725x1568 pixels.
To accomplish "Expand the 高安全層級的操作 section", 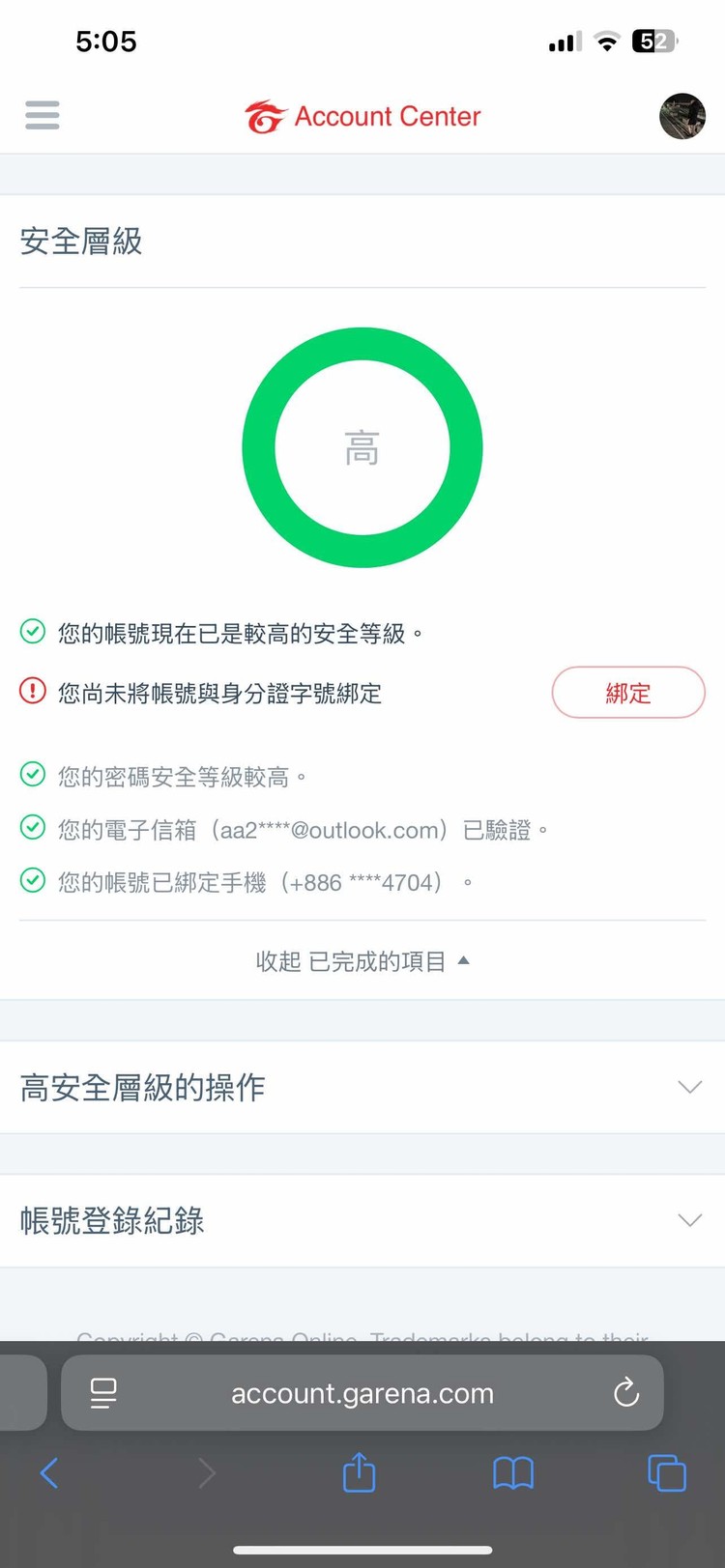I will click(x=362, y=1087).
